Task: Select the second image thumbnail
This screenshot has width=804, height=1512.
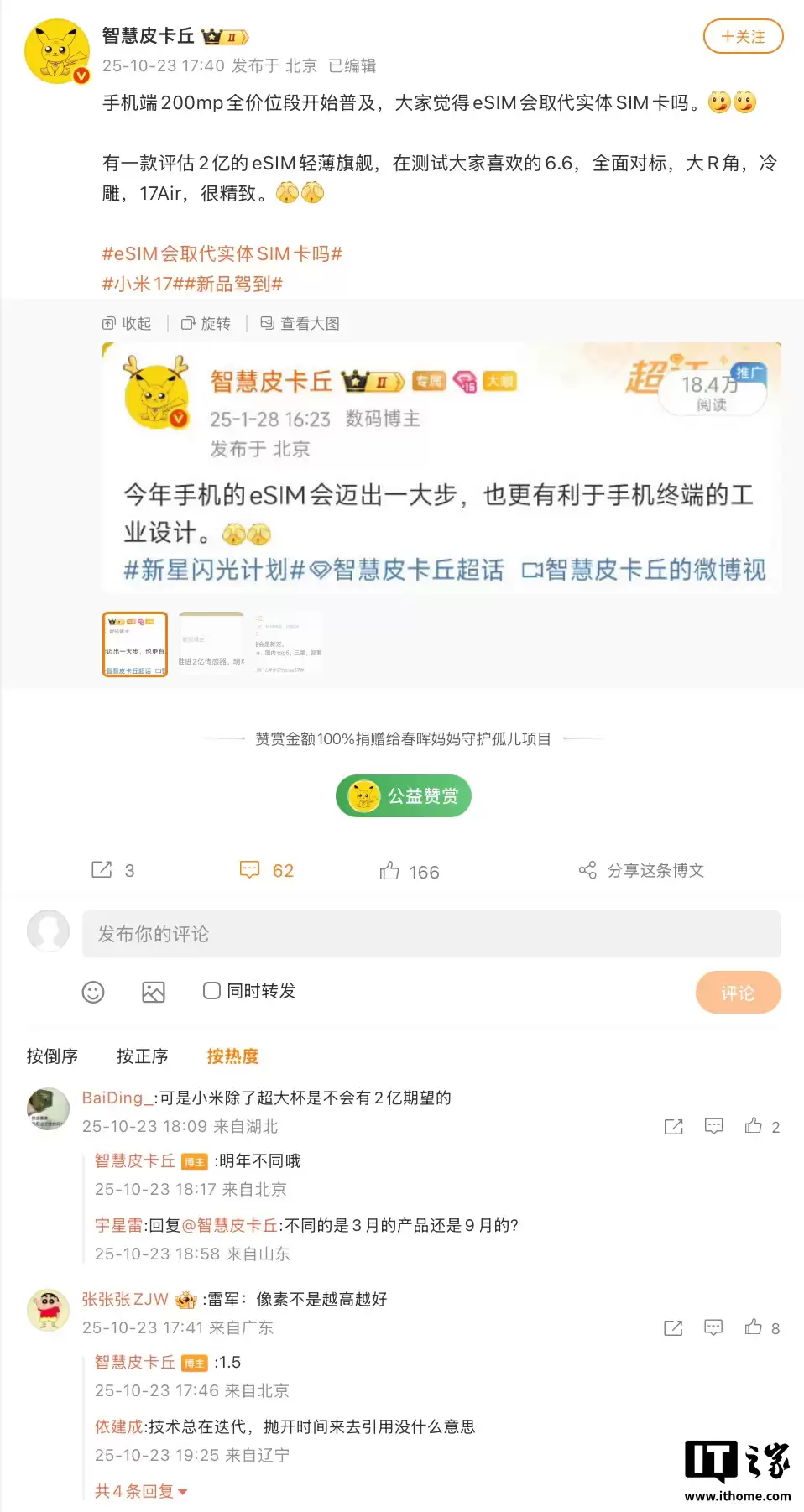Action: point(211,644)
